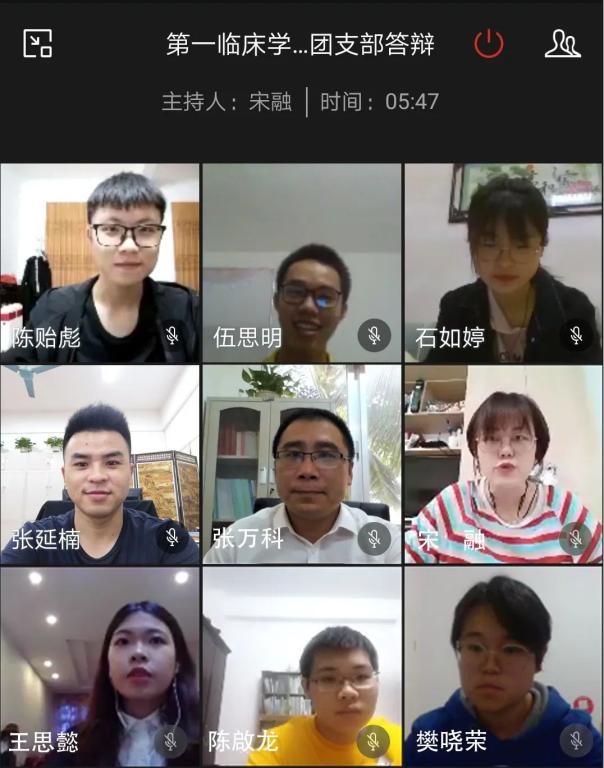
Task: Open 王思懿's video tile
Action: (100, 666)
